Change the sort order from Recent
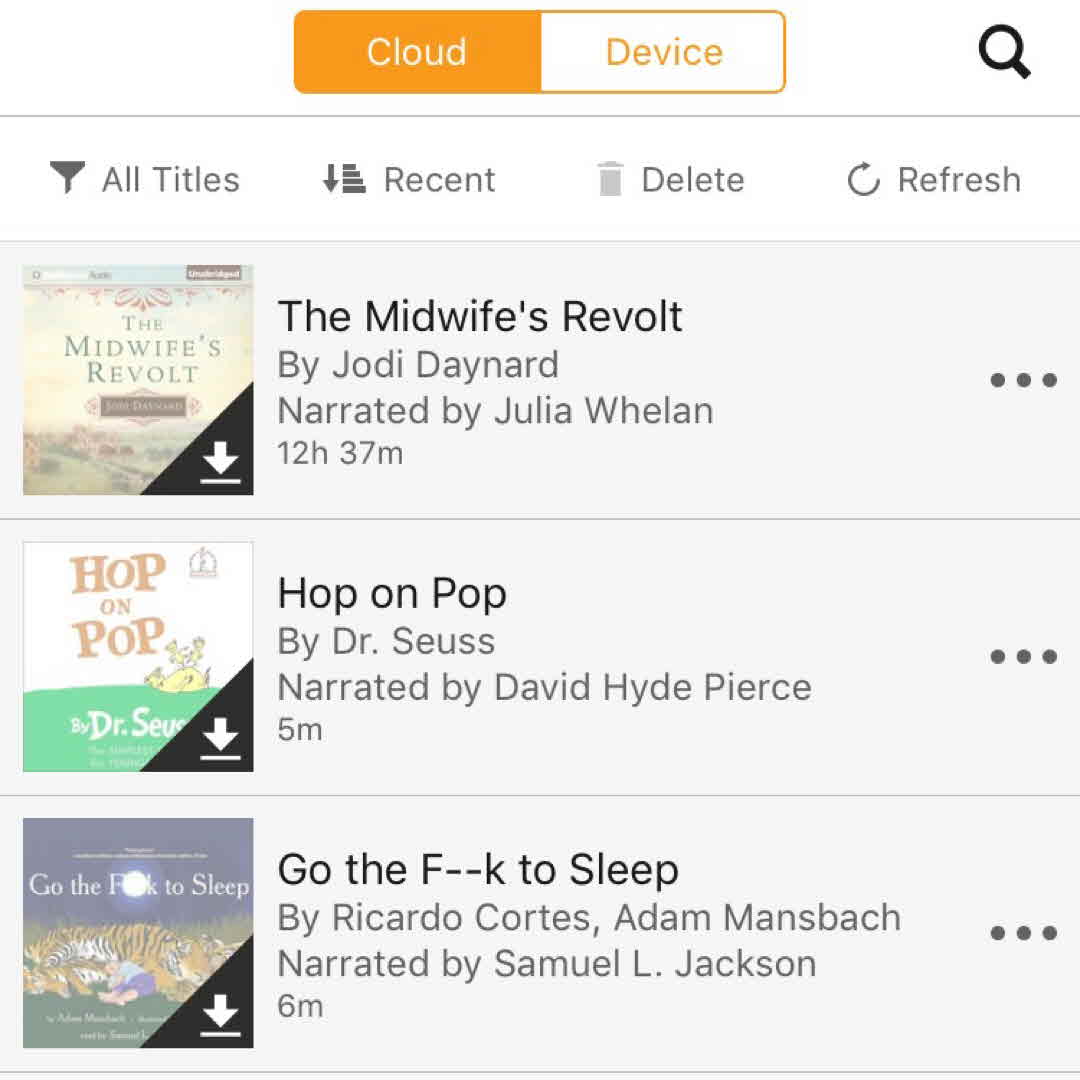1080x1080 pixels. [410, 180]
